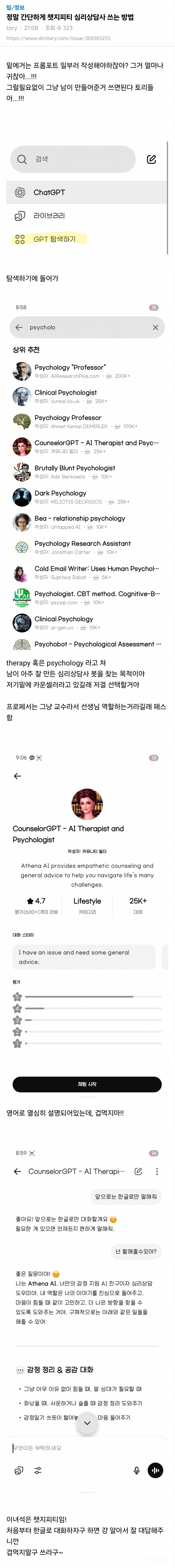175x1568 pixels.
Task: Open the dmitory.com/issue/369565255 post URL
Action: click(x=58, y=38)
